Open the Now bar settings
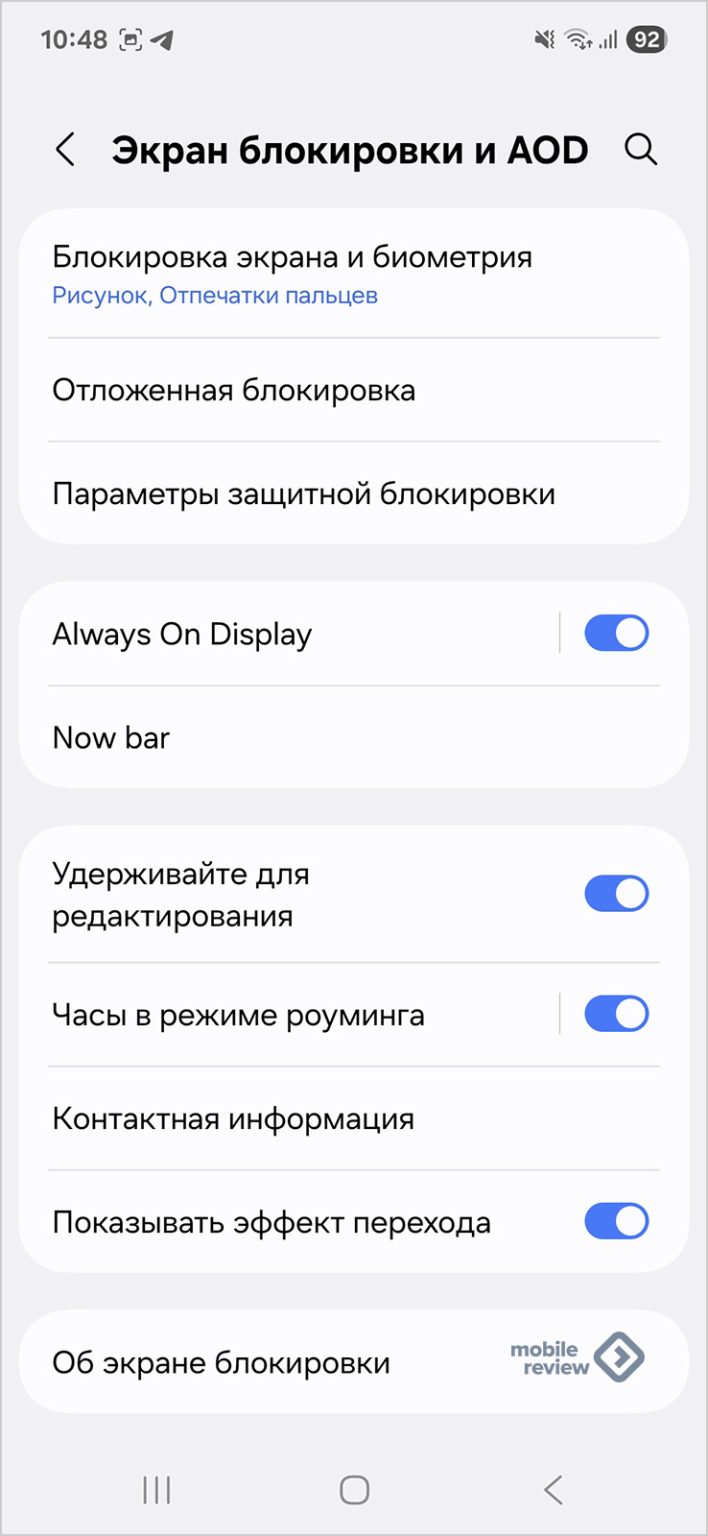Screen dimensions: 708x1536 [111, 738]
